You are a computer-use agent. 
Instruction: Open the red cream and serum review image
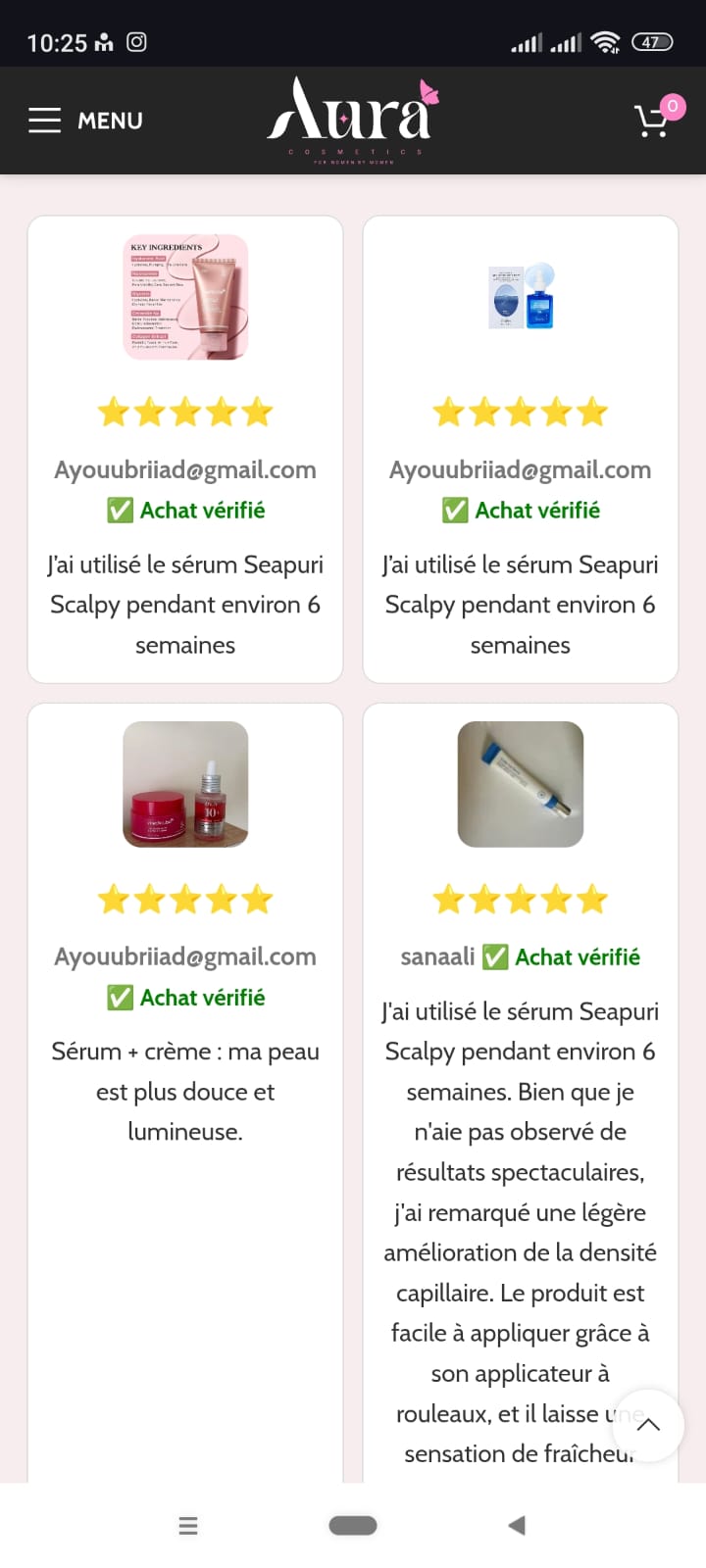185,784
